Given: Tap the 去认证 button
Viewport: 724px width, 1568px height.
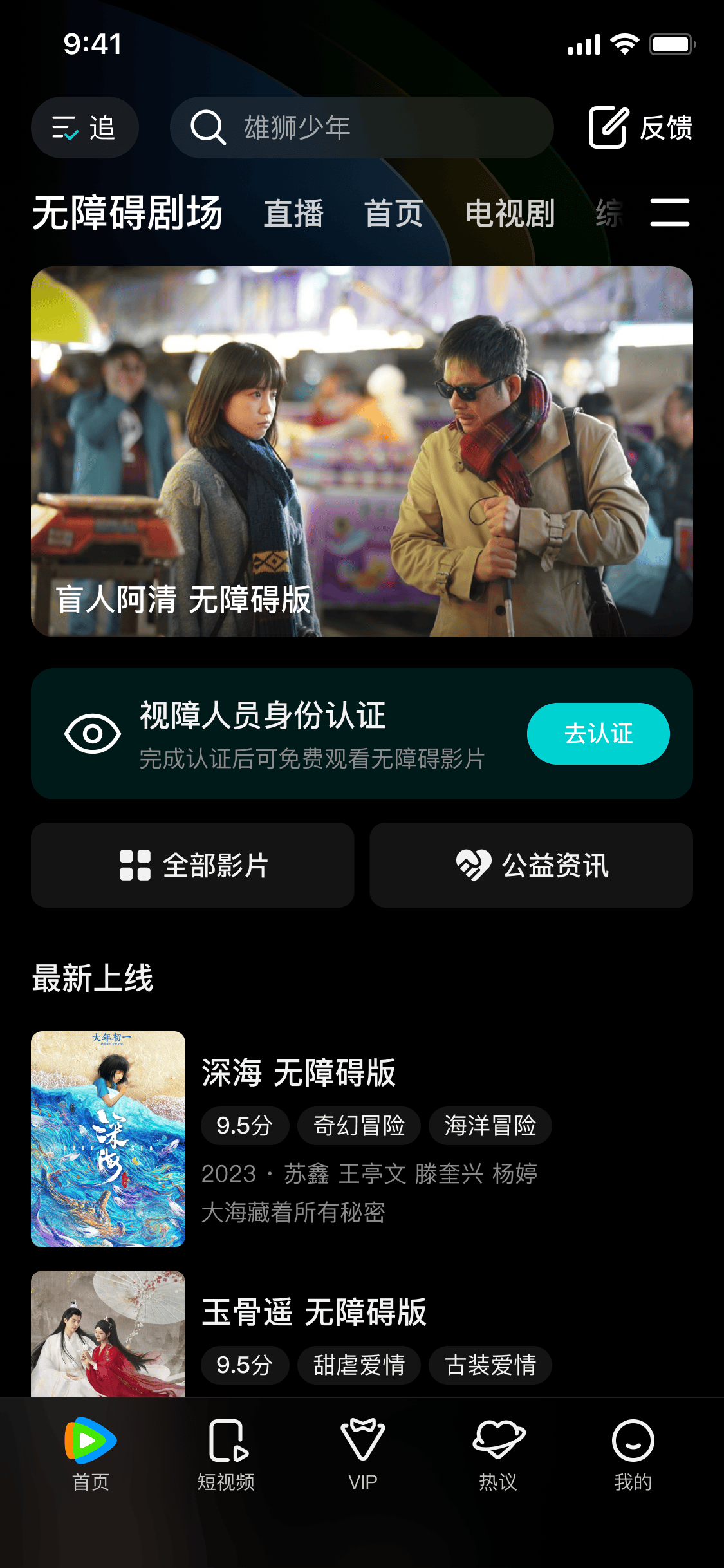Looking at the screenshot, I should pyautogui.click(x=598, y=734).
